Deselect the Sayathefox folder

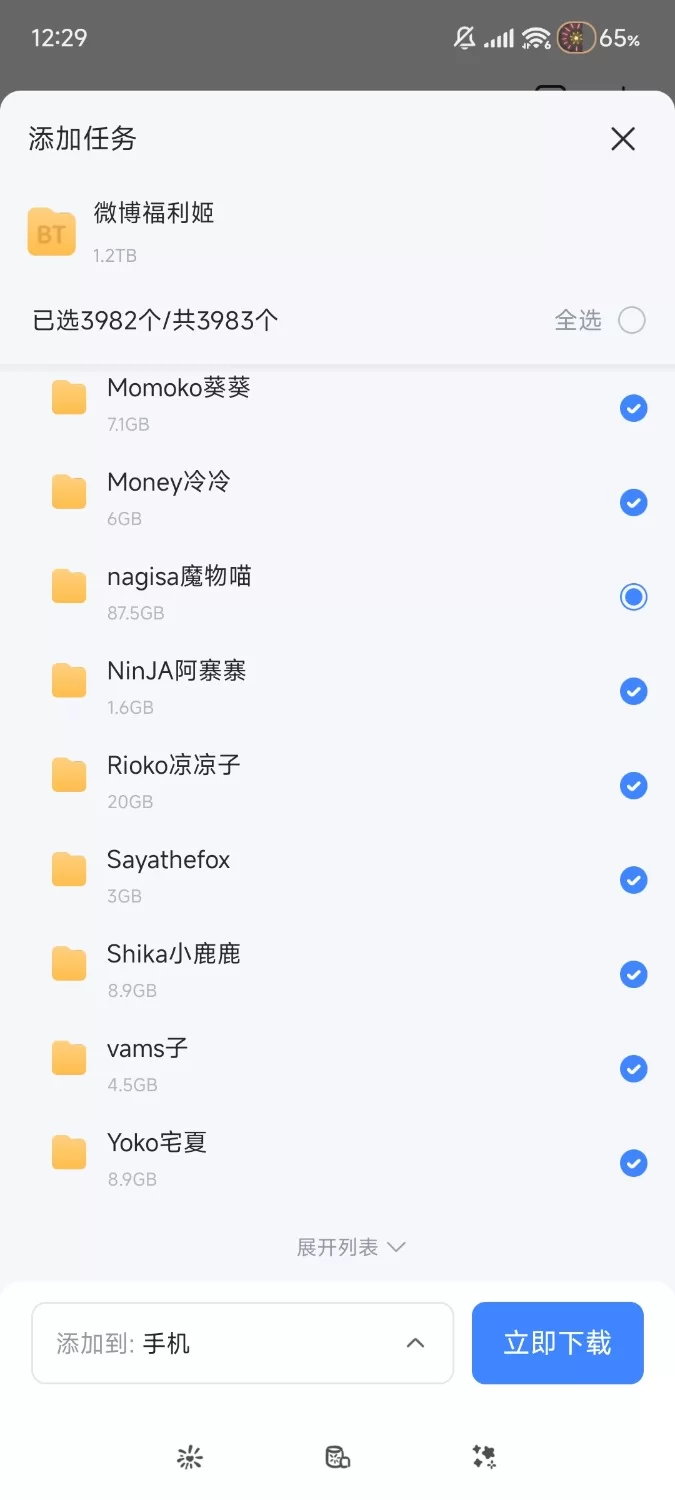click(x=633, y=880)
